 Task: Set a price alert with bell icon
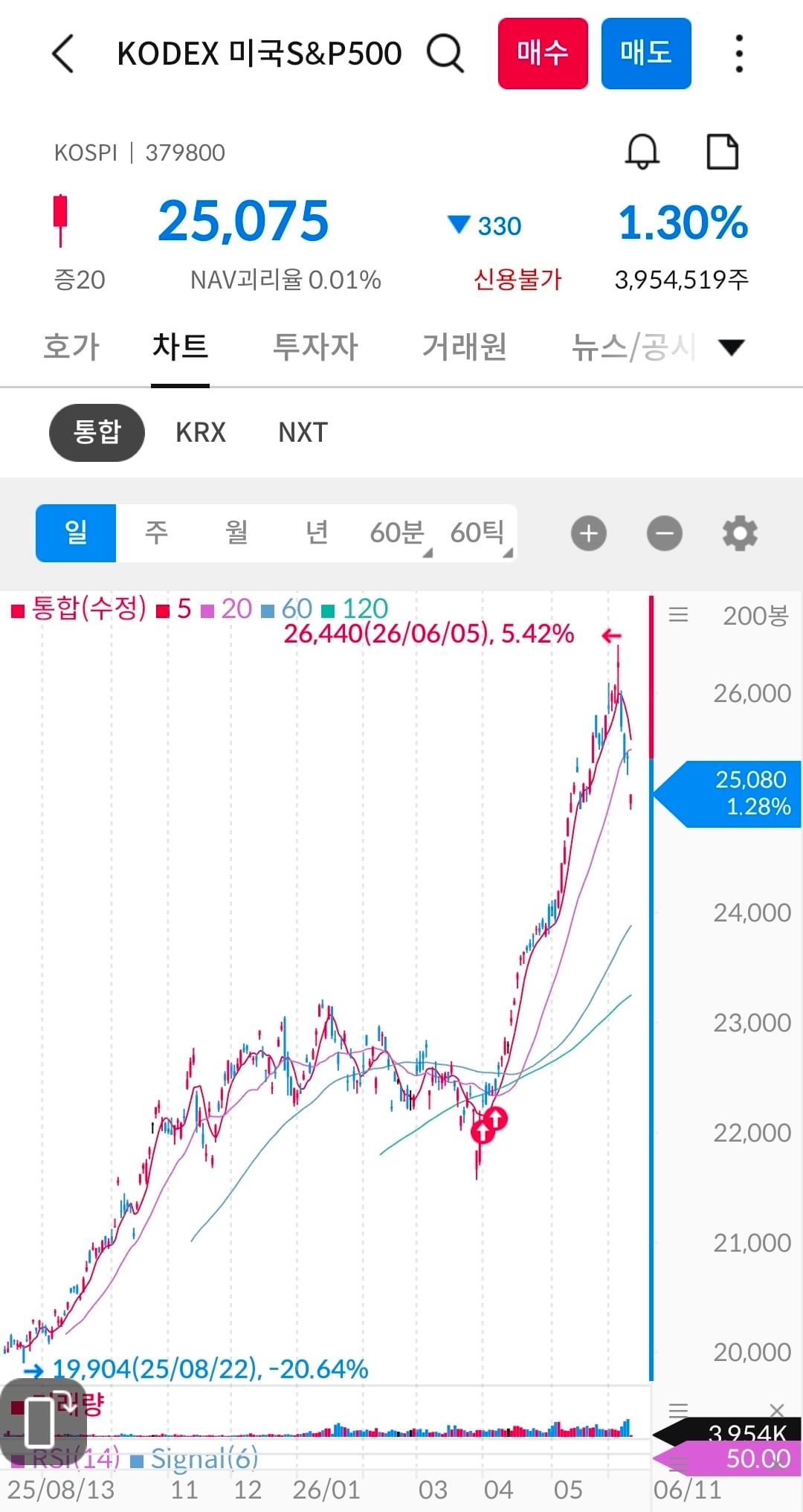point(642,152)
